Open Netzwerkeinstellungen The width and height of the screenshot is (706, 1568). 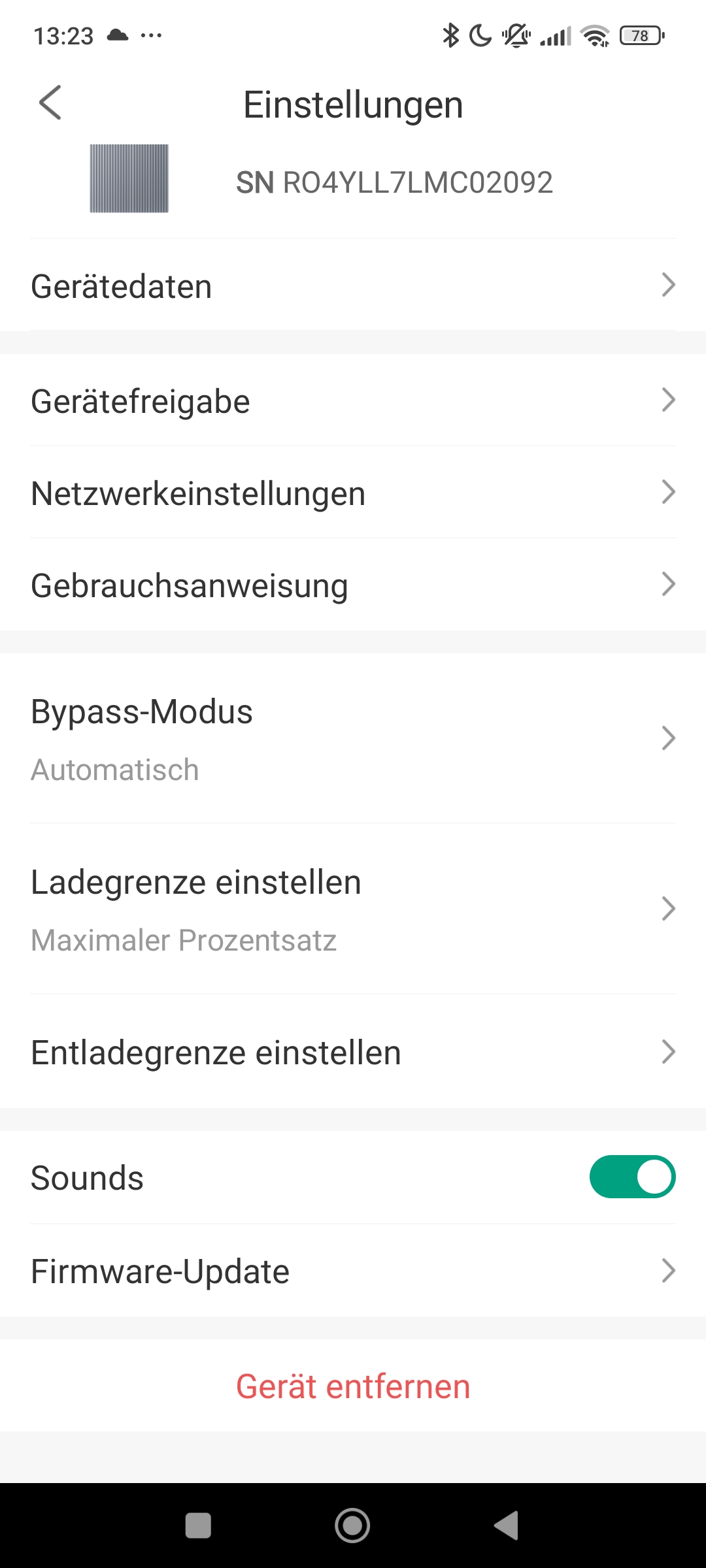point(353,492)
